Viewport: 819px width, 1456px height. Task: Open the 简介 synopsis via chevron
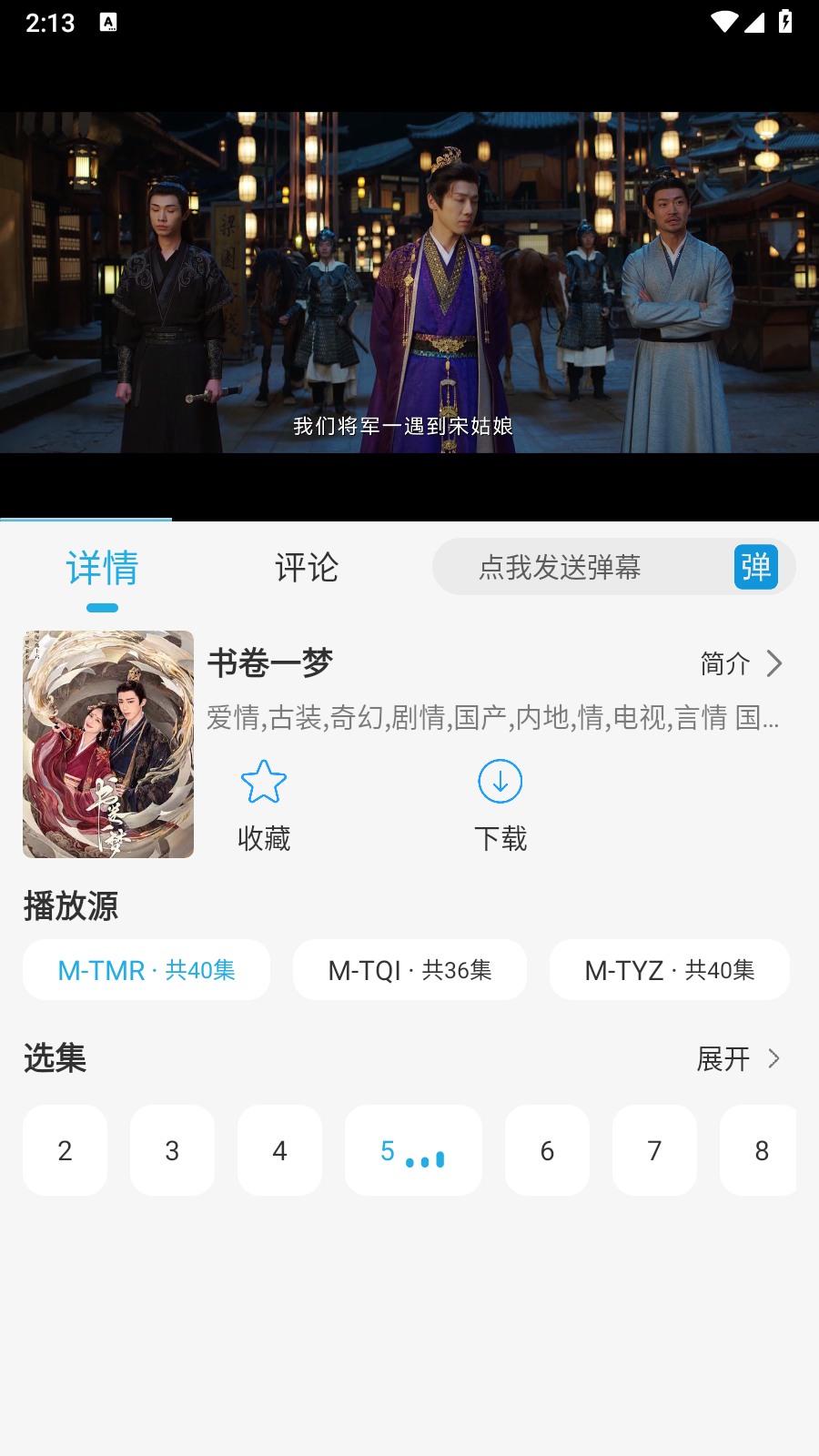click(x=742, y=664)
